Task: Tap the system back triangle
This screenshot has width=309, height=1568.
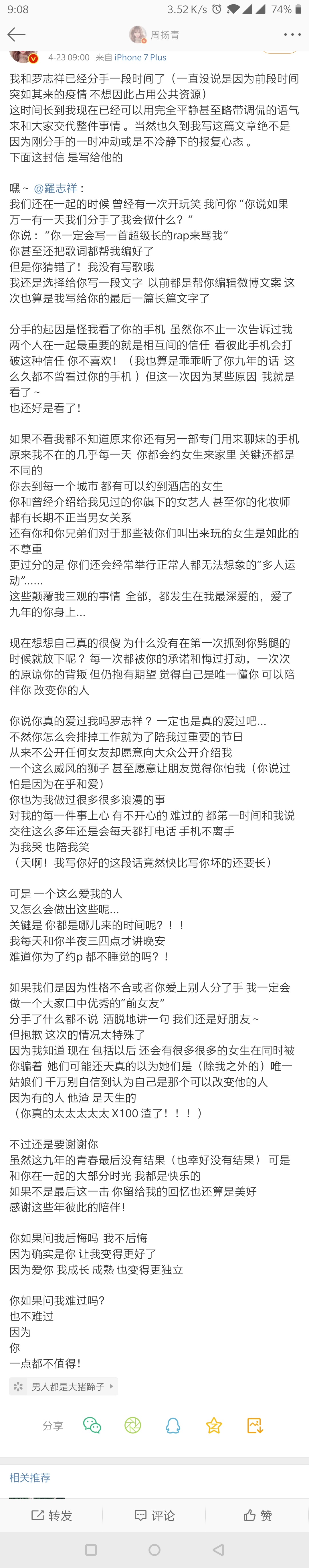Action: click(218, 1550)
